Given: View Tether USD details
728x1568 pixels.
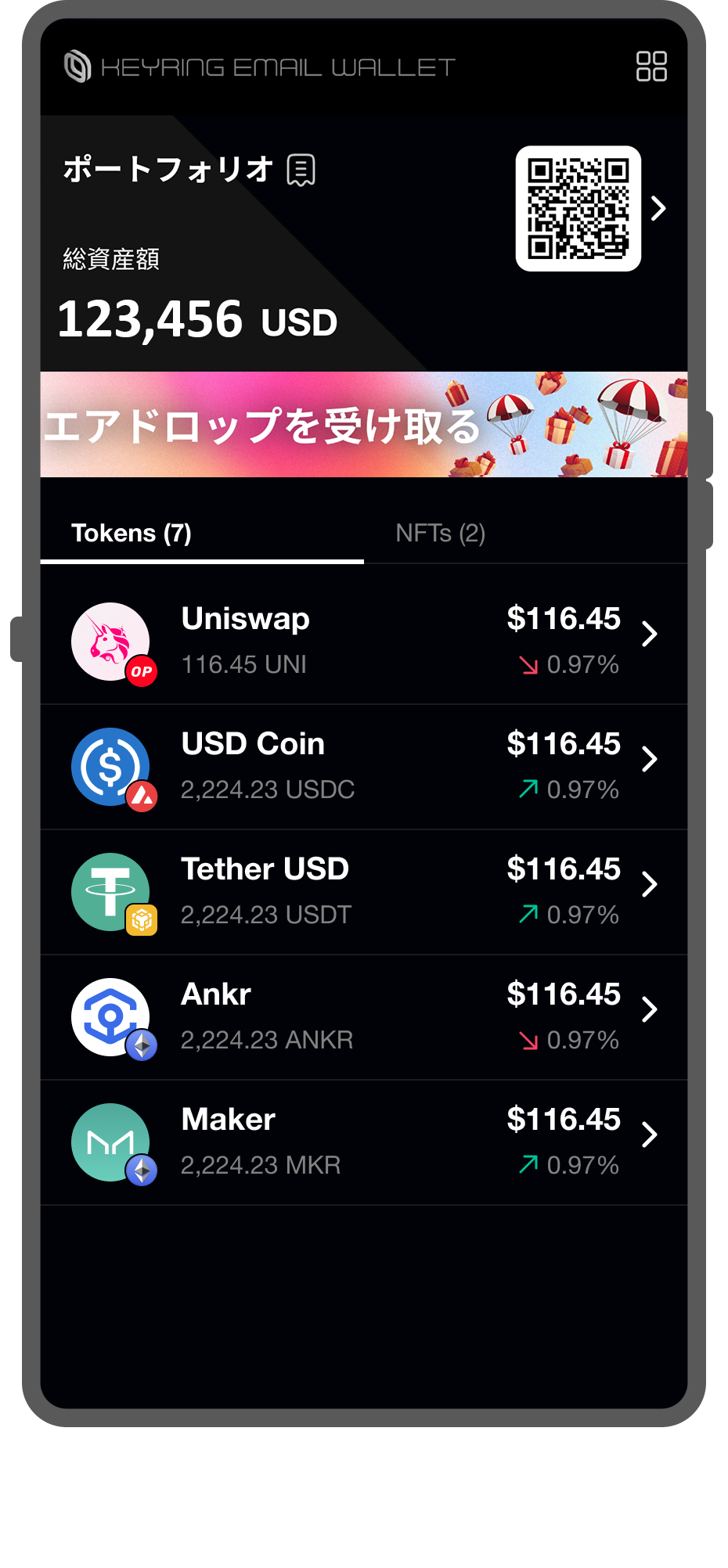Looking at the screenshot, I should [363, 891].
